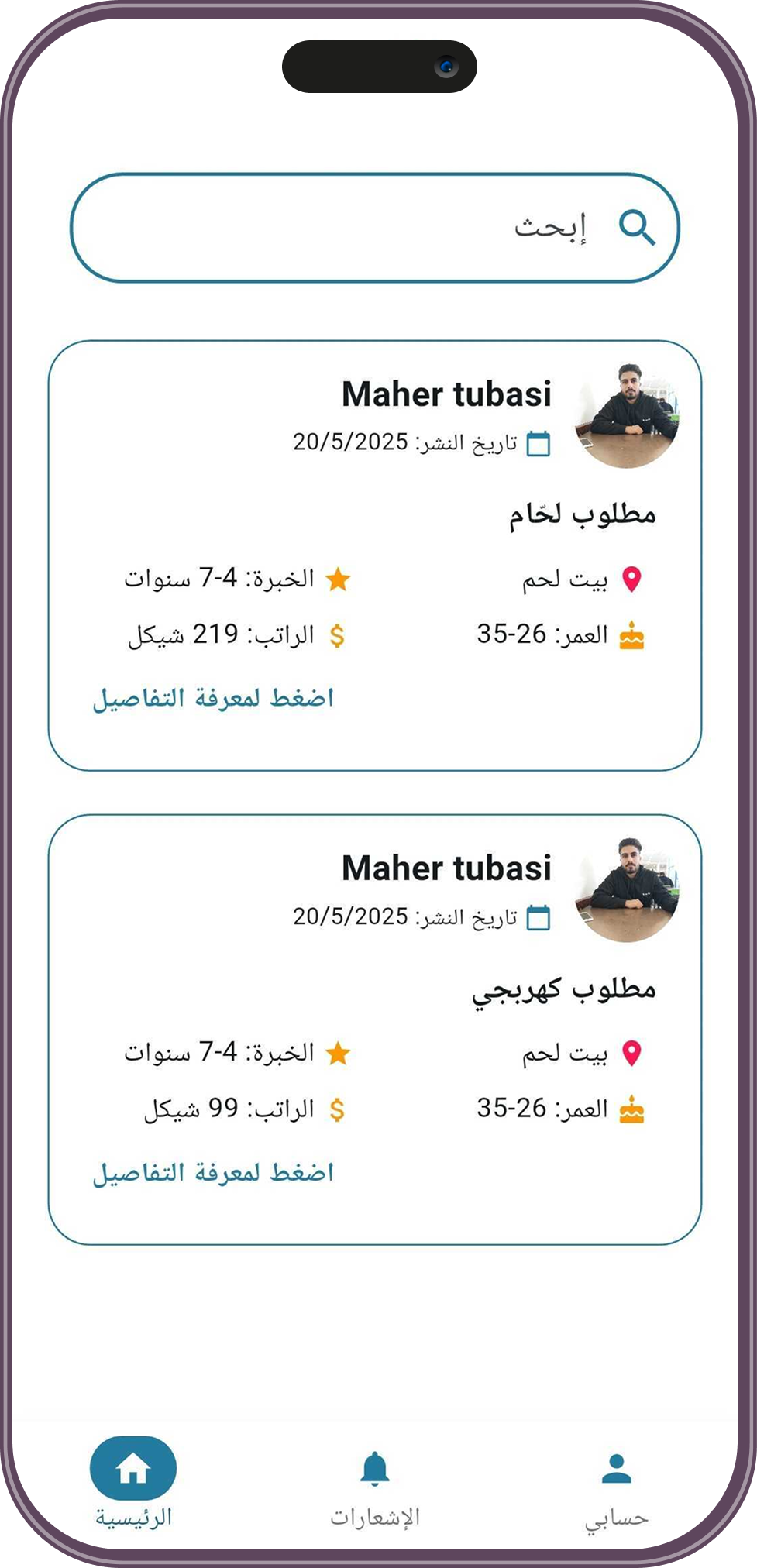Image resolution: width=757 pixels, height=1568 pixels.
Task: Click the location pin icon near بيت لحم
Action: [x=633, y=576]
